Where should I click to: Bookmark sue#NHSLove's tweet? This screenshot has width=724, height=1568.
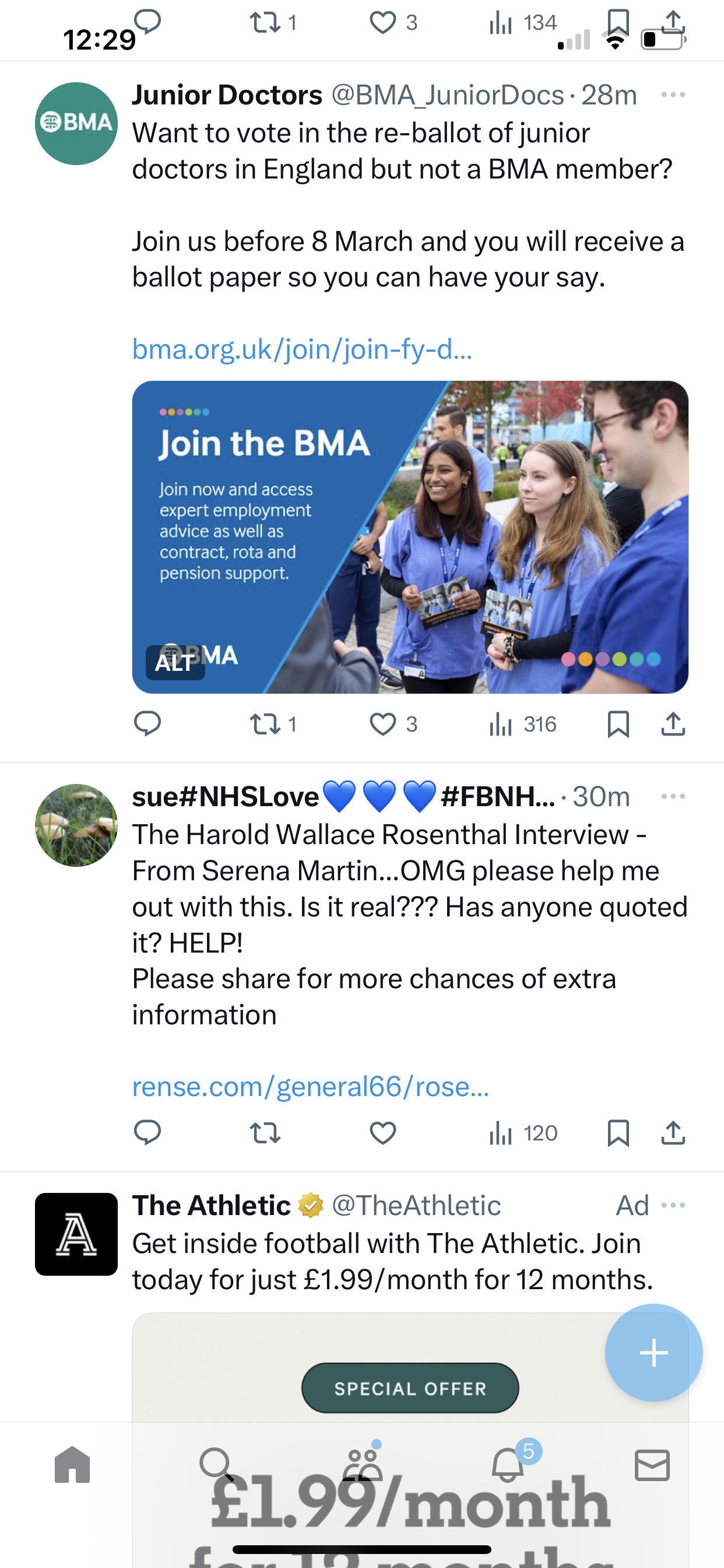(x=618, y=1133)
